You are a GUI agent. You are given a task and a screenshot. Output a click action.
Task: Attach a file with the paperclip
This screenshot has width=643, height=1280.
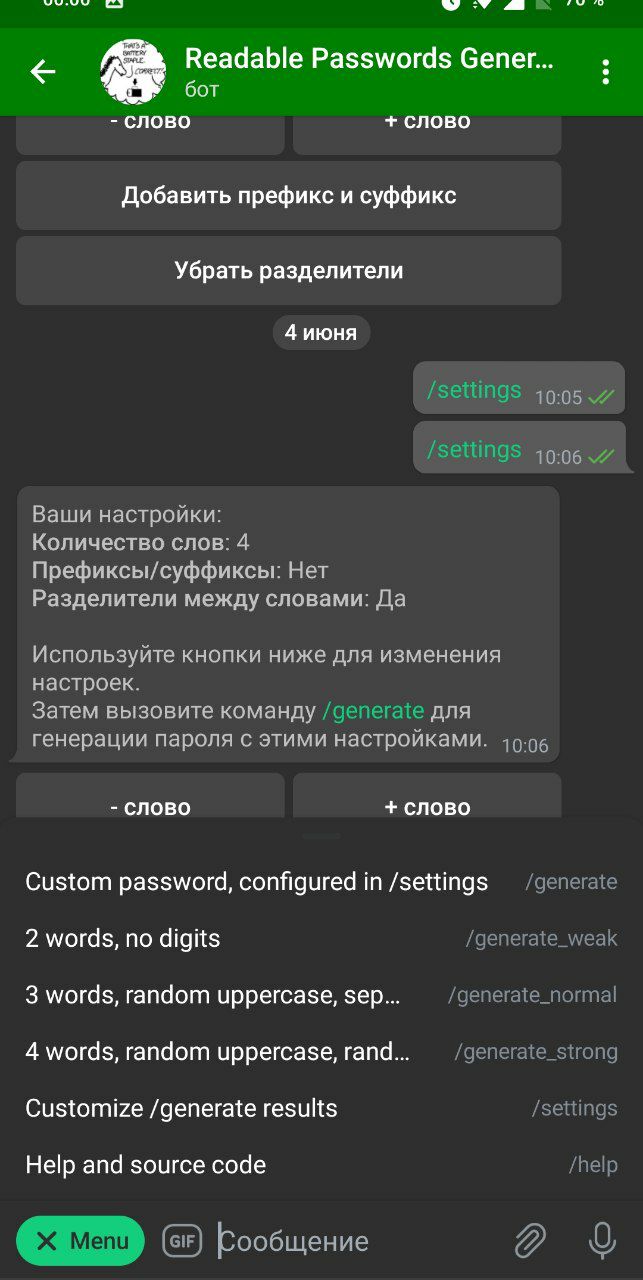(x=530, y=1241)
